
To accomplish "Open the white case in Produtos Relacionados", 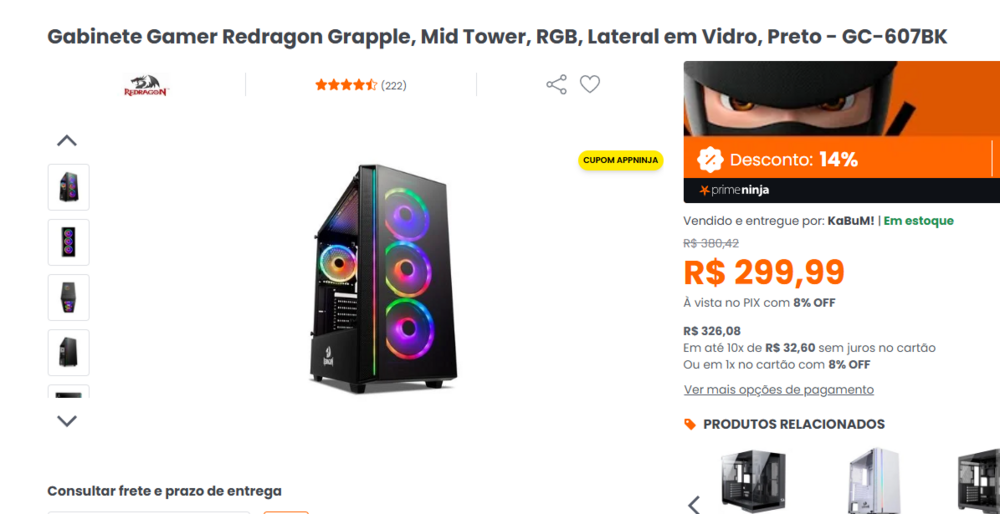I will click(874, 480).
